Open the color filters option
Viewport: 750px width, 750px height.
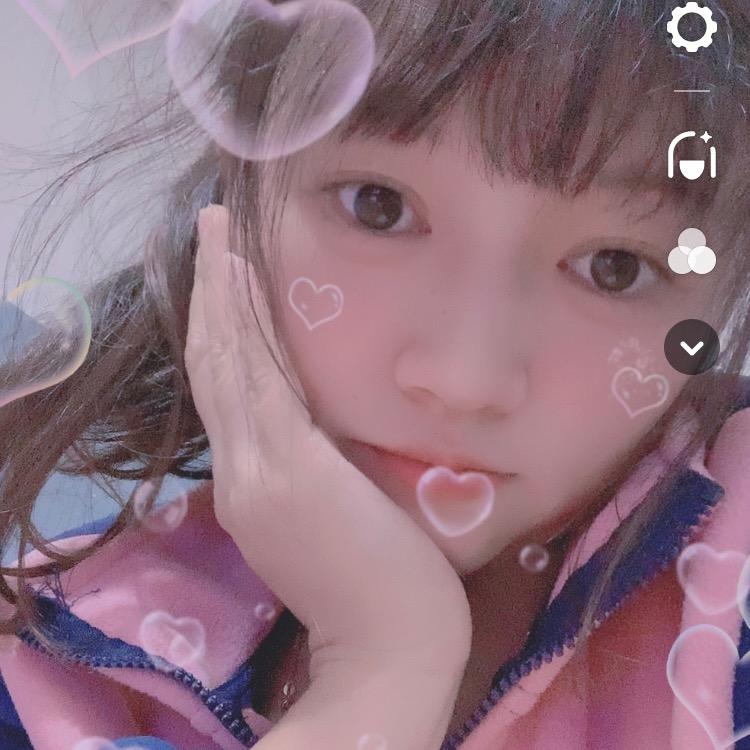click(692, 252)
